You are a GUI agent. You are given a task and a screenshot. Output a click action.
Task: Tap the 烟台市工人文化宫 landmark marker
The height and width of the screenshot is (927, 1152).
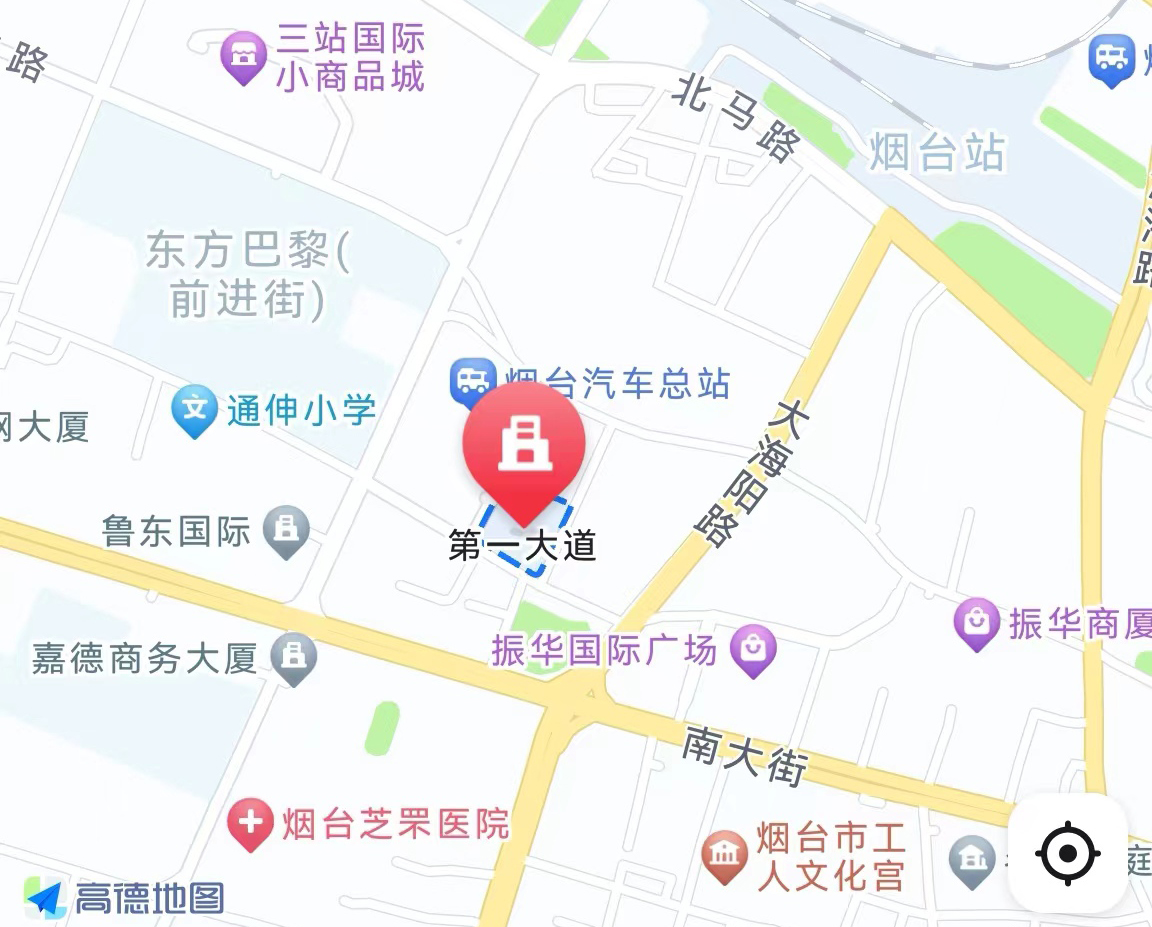(x=725, y=856)
